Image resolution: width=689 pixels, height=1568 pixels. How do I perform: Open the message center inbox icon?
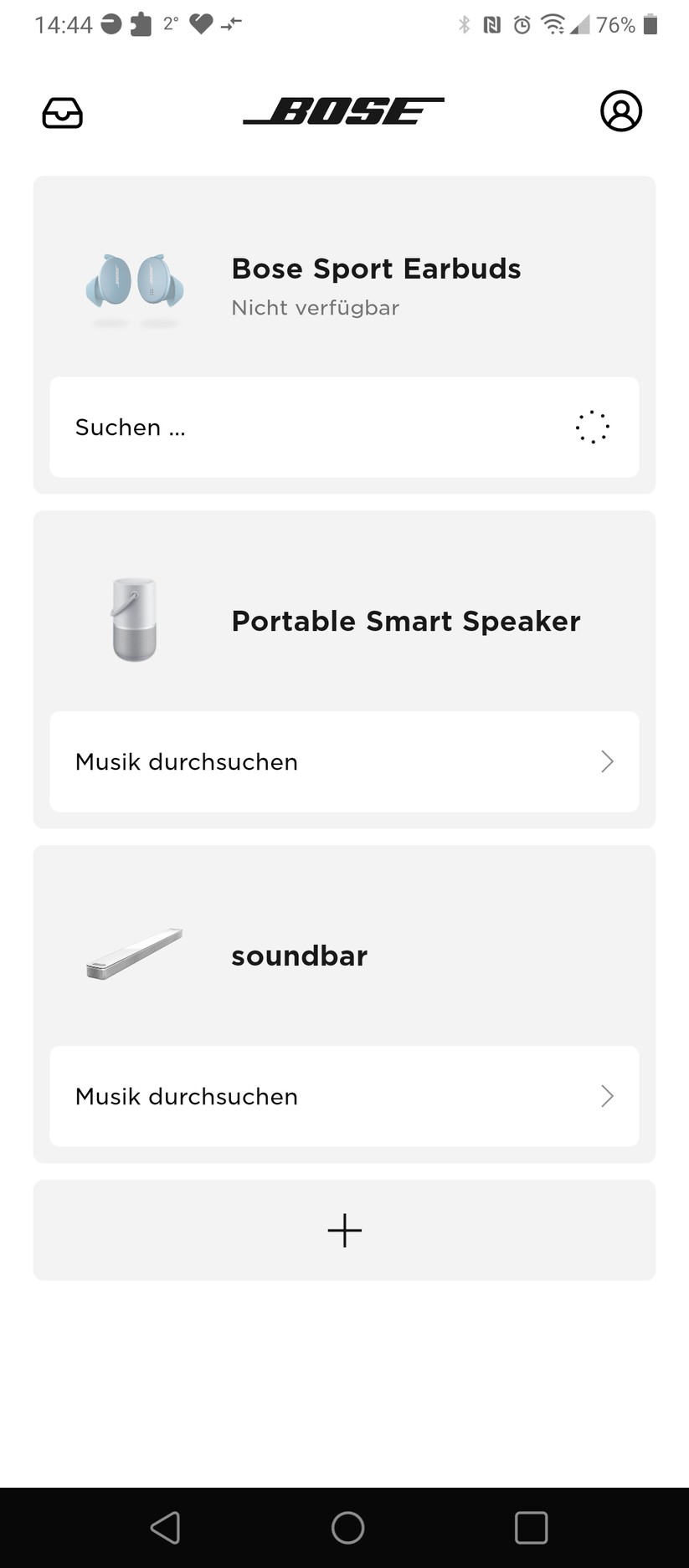[62, 113]
